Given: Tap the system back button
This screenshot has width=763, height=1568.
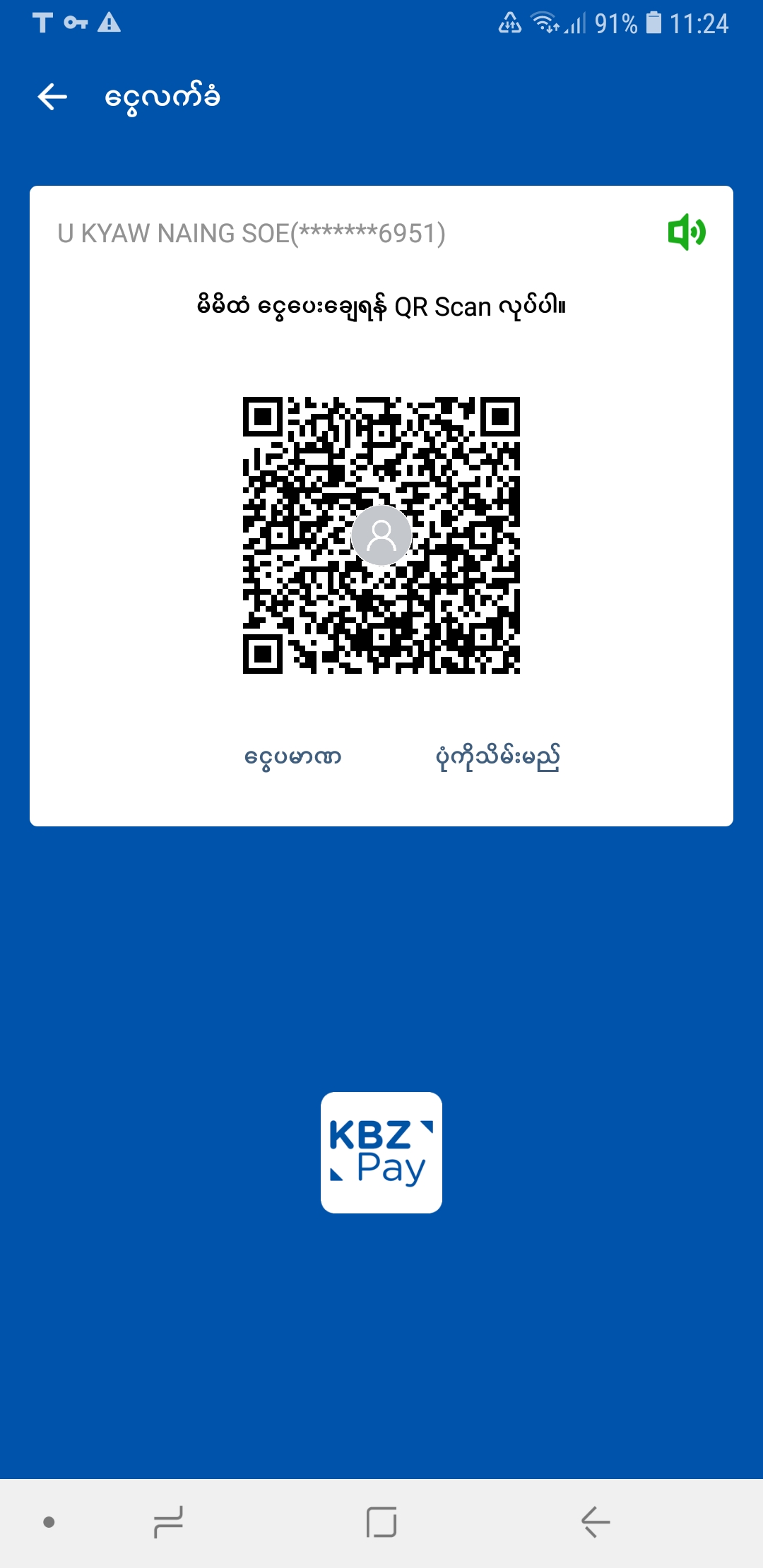Looking at the screenshot, I should 596,1522.
